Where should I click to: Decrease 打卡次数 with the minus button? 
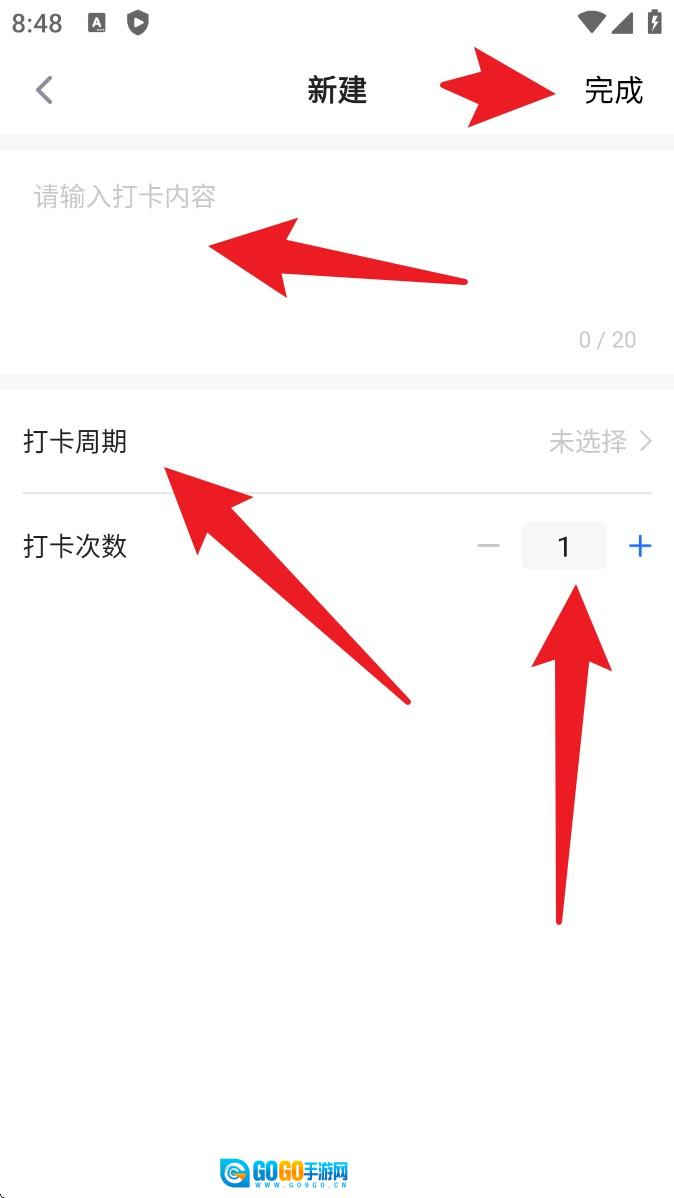pos(488,546)
